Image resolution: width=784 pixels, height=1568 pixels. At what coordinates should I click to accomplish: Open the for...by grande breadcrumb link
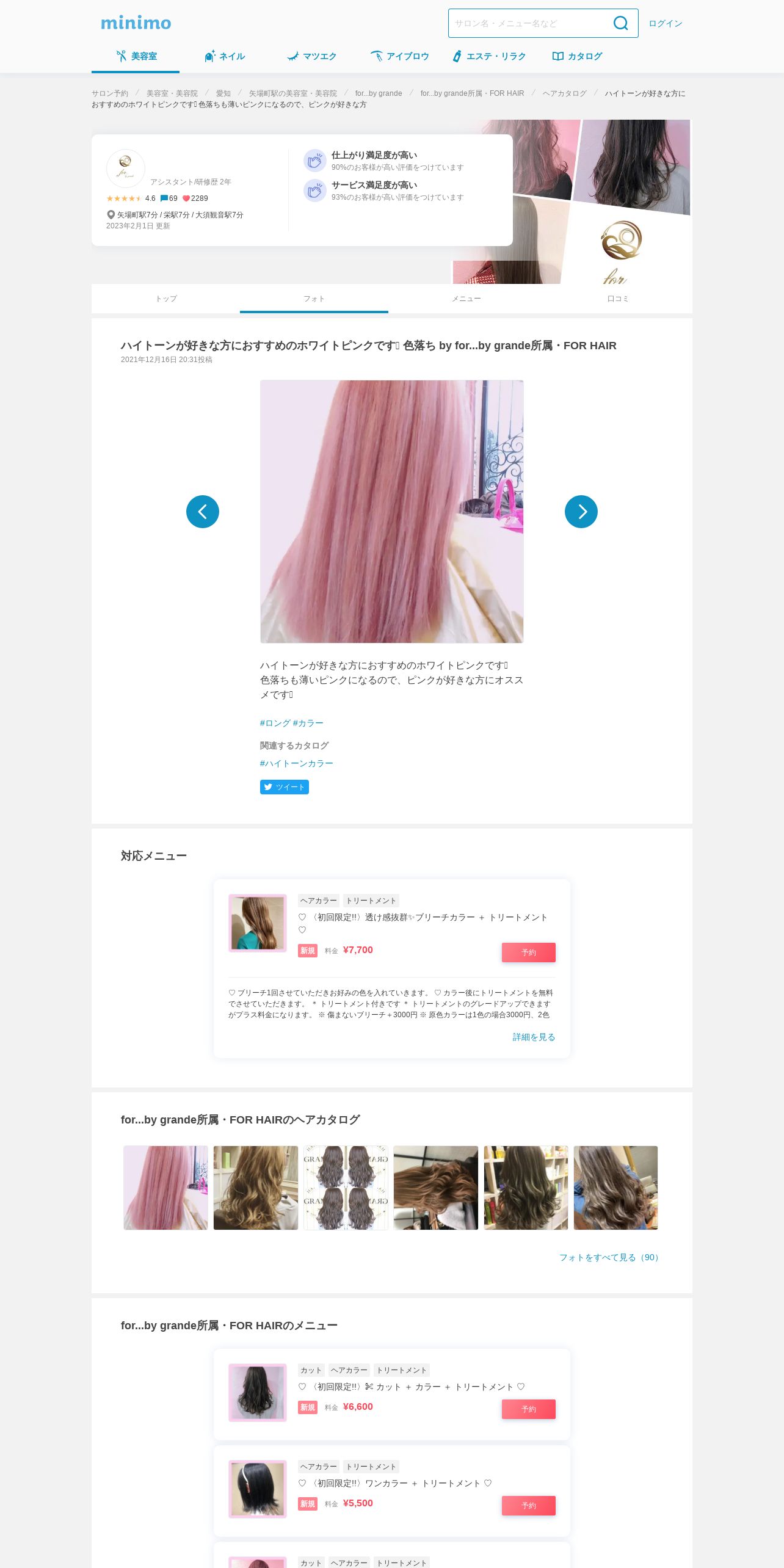pos(378,93)
